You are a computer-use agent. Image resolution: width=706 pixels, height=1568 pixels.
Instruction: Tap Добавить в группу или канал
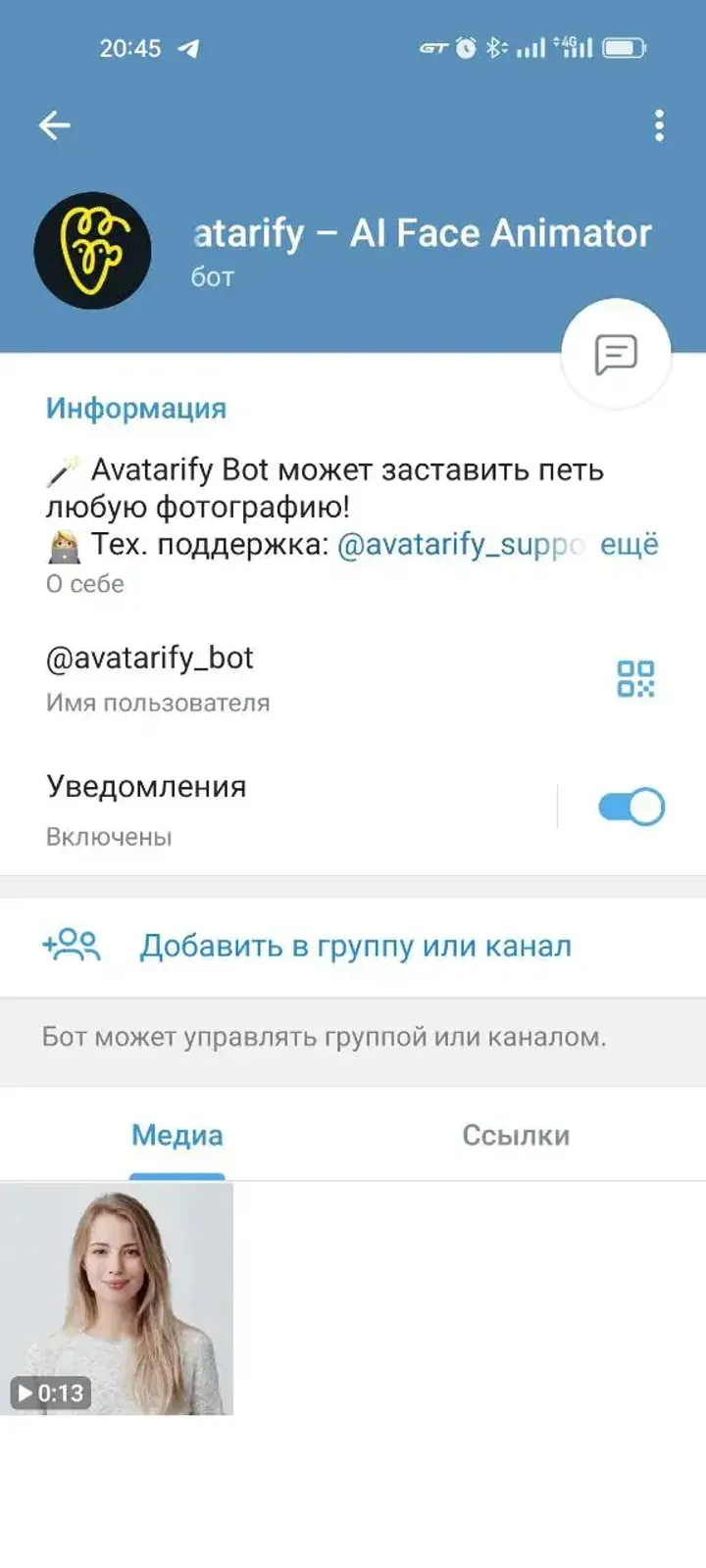356,946
